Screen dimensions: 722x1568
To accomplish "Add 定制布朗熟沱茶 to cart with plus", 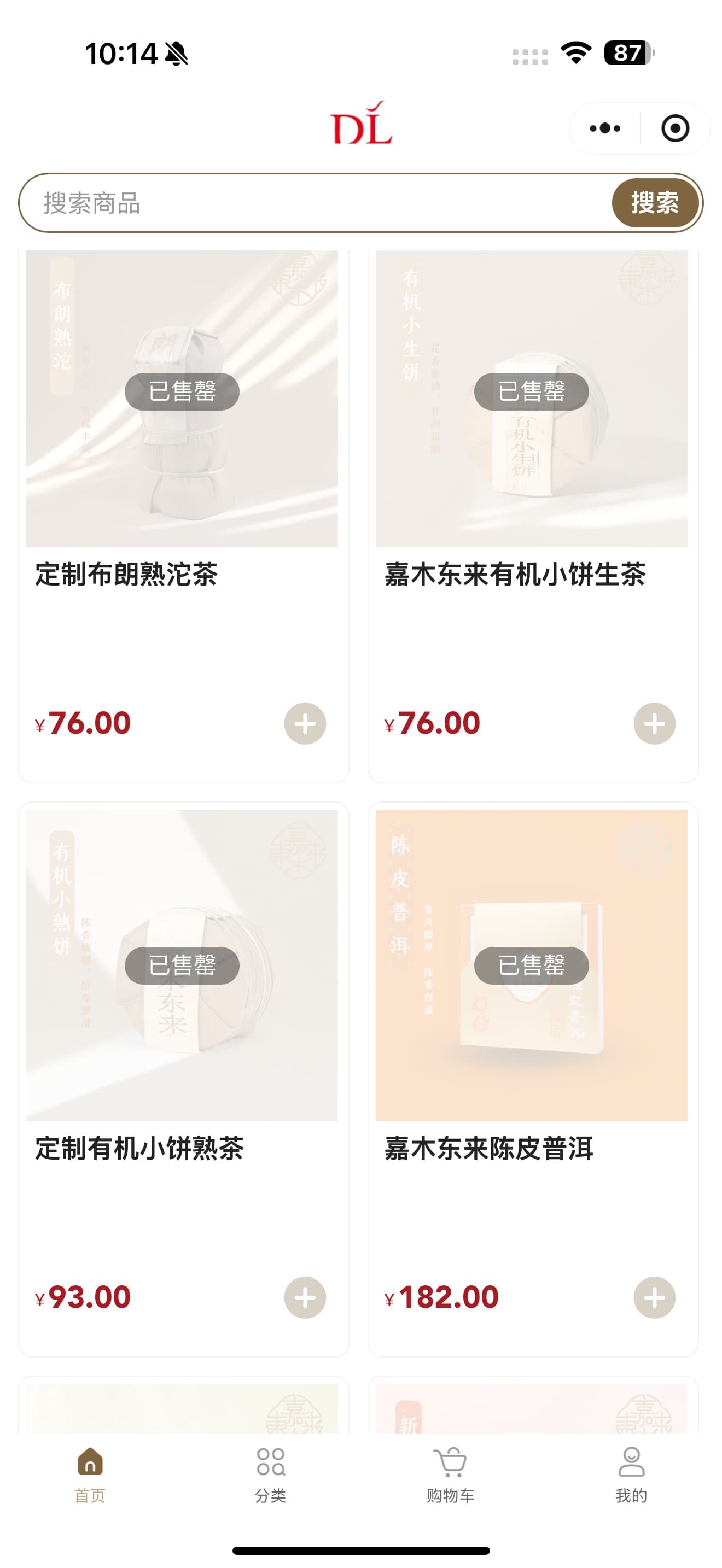I will [x=305, y=724].
